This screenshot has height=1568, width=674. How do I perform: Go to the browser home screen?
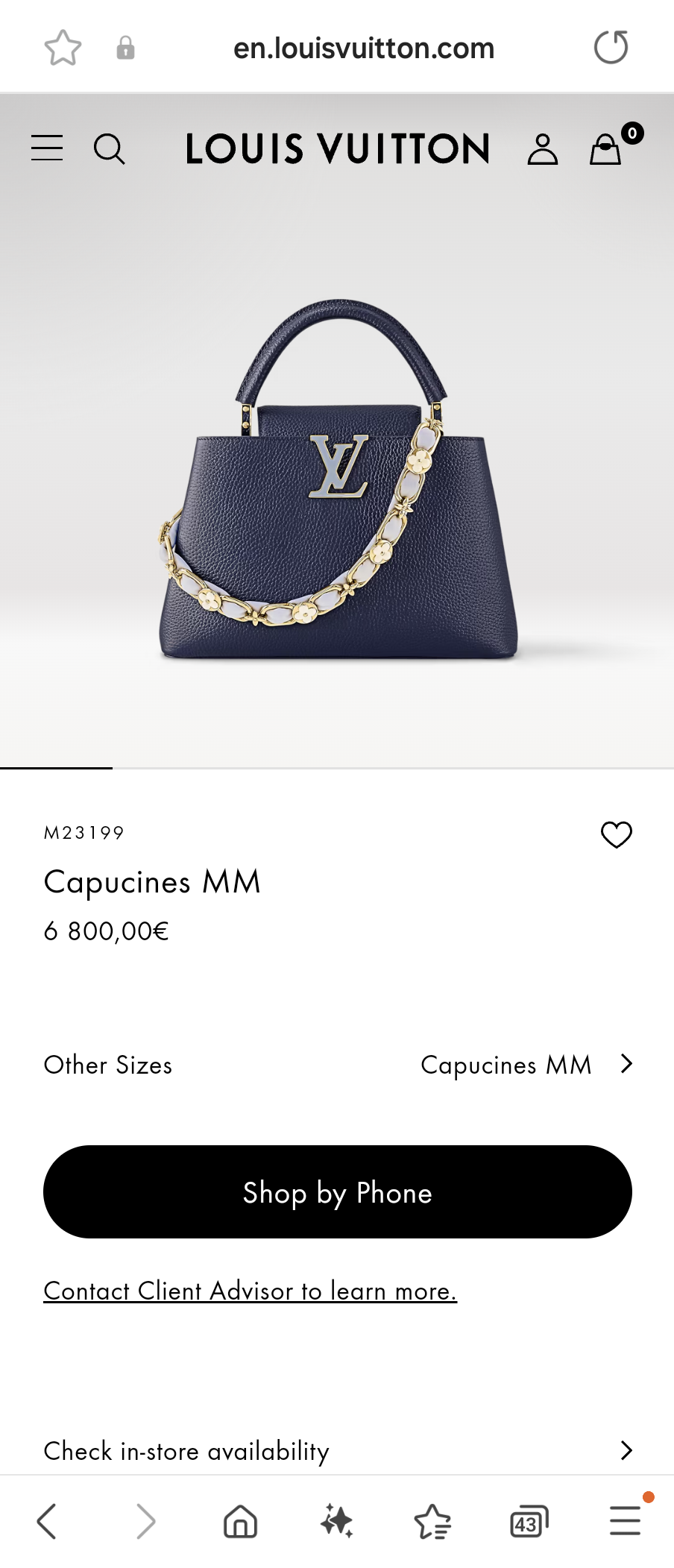[x=239, y=1521]
